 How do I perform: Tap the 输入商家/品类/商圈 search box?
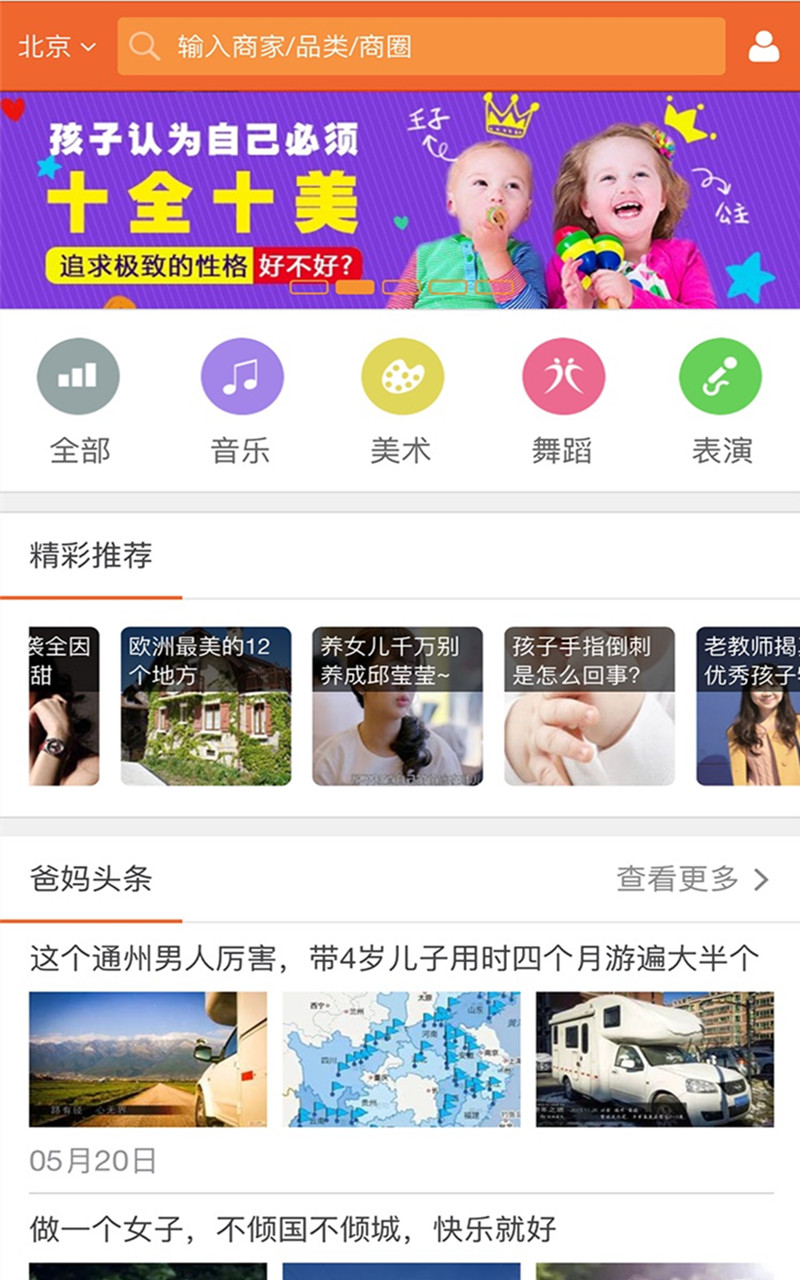[420, 46]
